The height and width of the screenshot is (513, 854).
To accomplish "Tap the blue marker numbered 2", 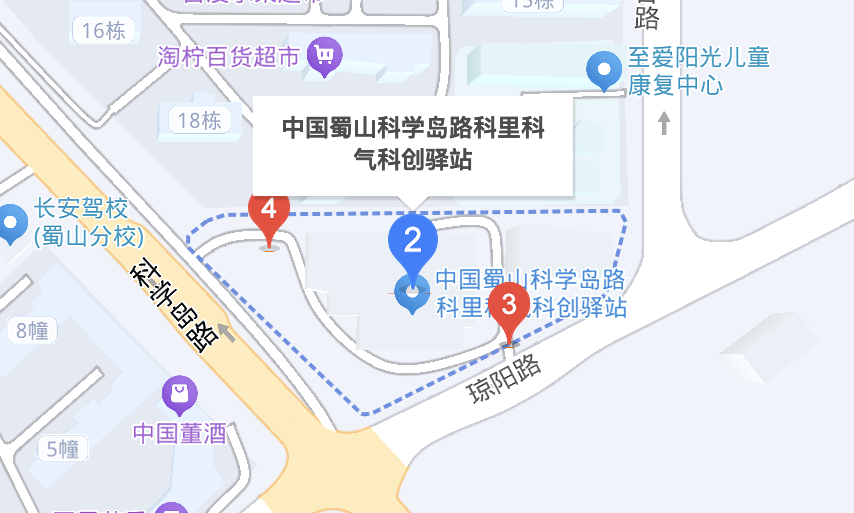I will tap(412, 240).
